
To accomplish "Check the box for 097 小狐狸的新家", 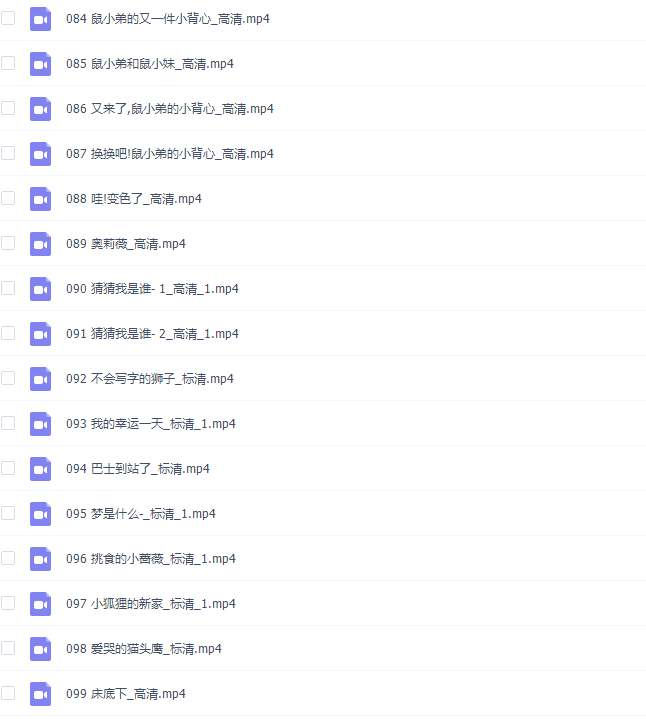I will click(8, 603).
